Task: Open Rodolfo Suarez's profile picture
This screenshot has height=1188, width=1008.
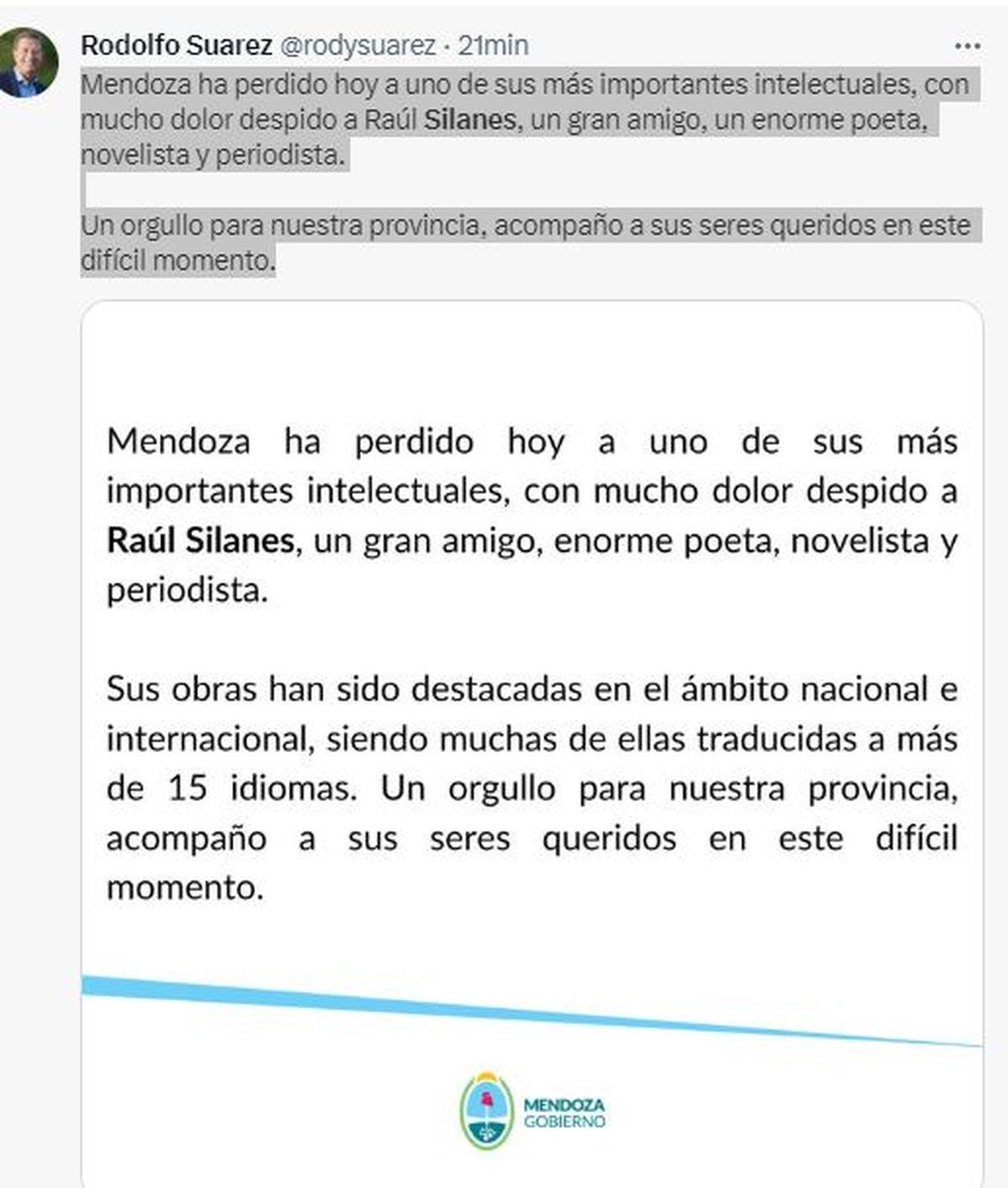Action: point(27,63)
